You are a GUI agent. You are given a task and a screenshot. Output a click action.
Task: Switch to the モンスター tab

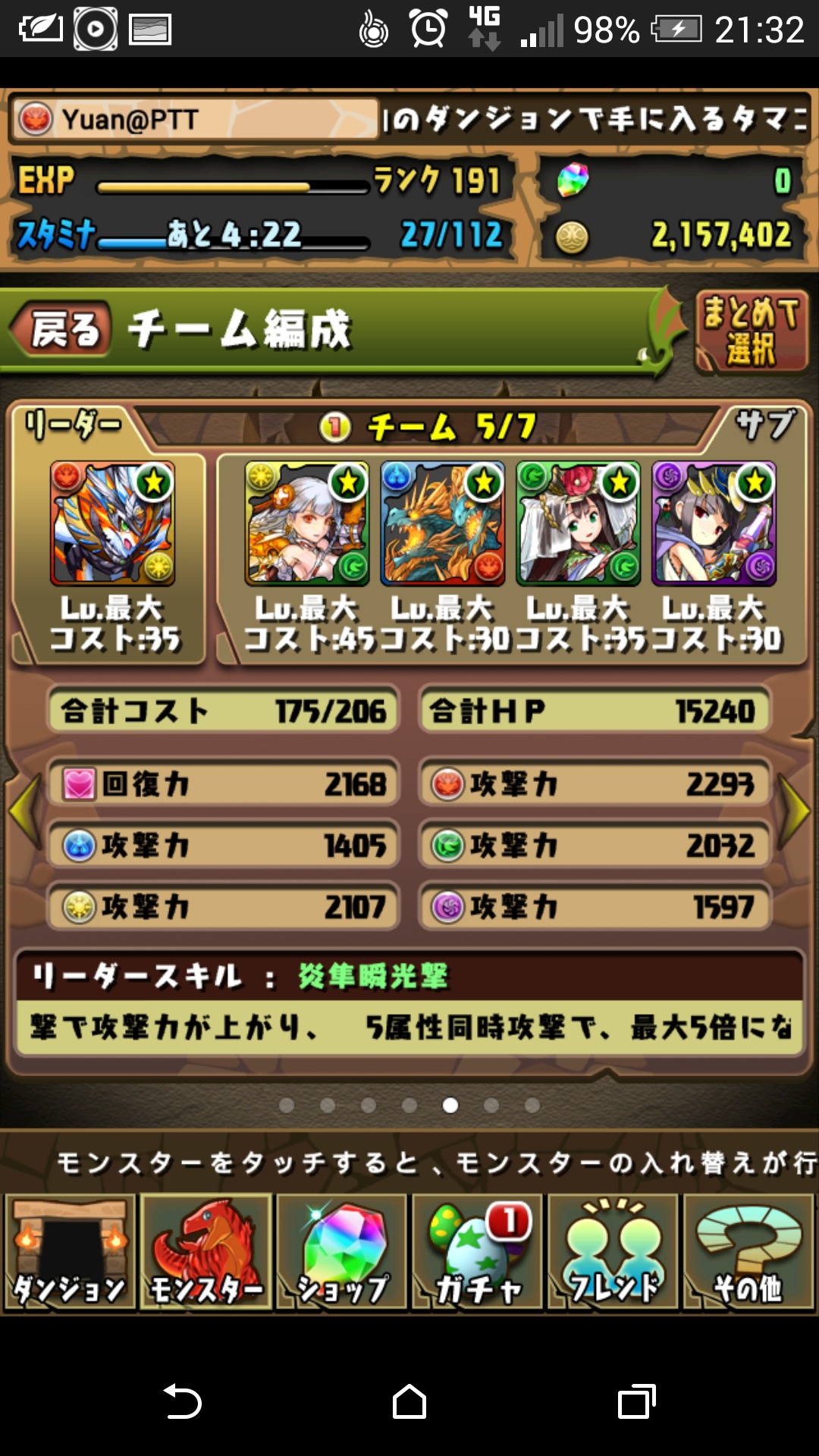(x=206, y=1253)
